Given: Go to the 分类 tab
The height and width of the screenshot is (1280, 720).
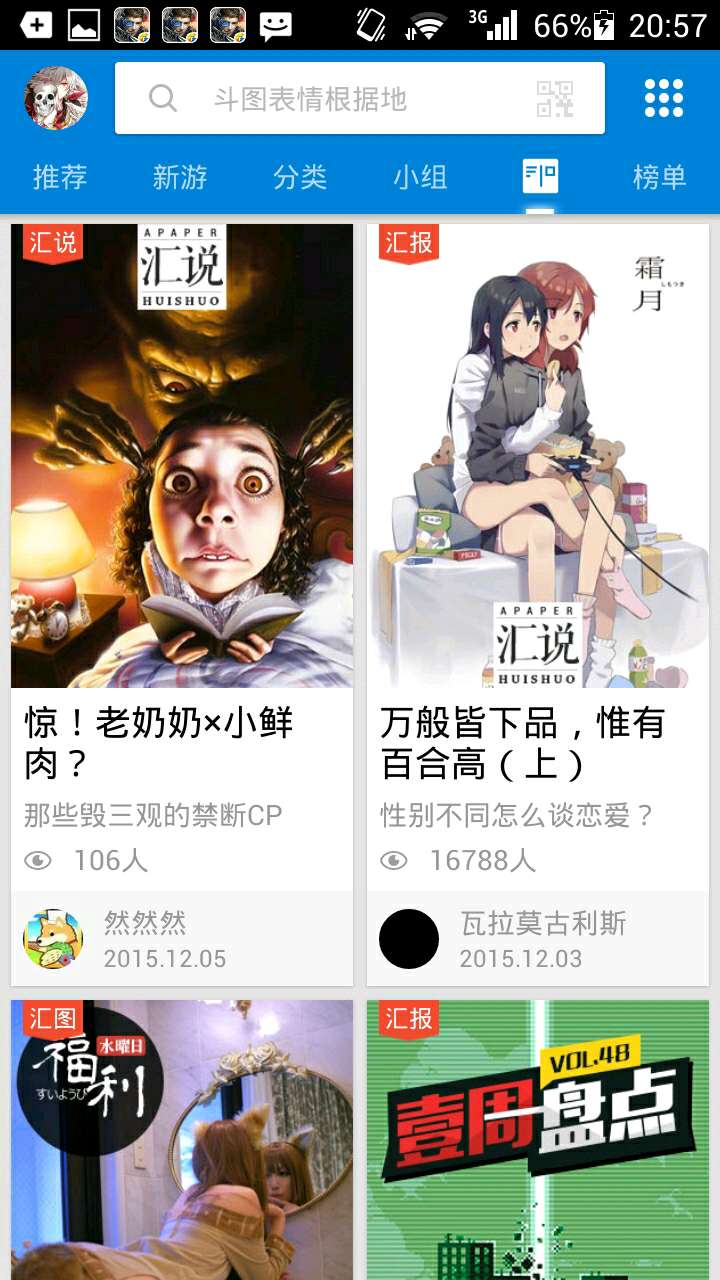Looking at the screenshot, I should point(300,177).
